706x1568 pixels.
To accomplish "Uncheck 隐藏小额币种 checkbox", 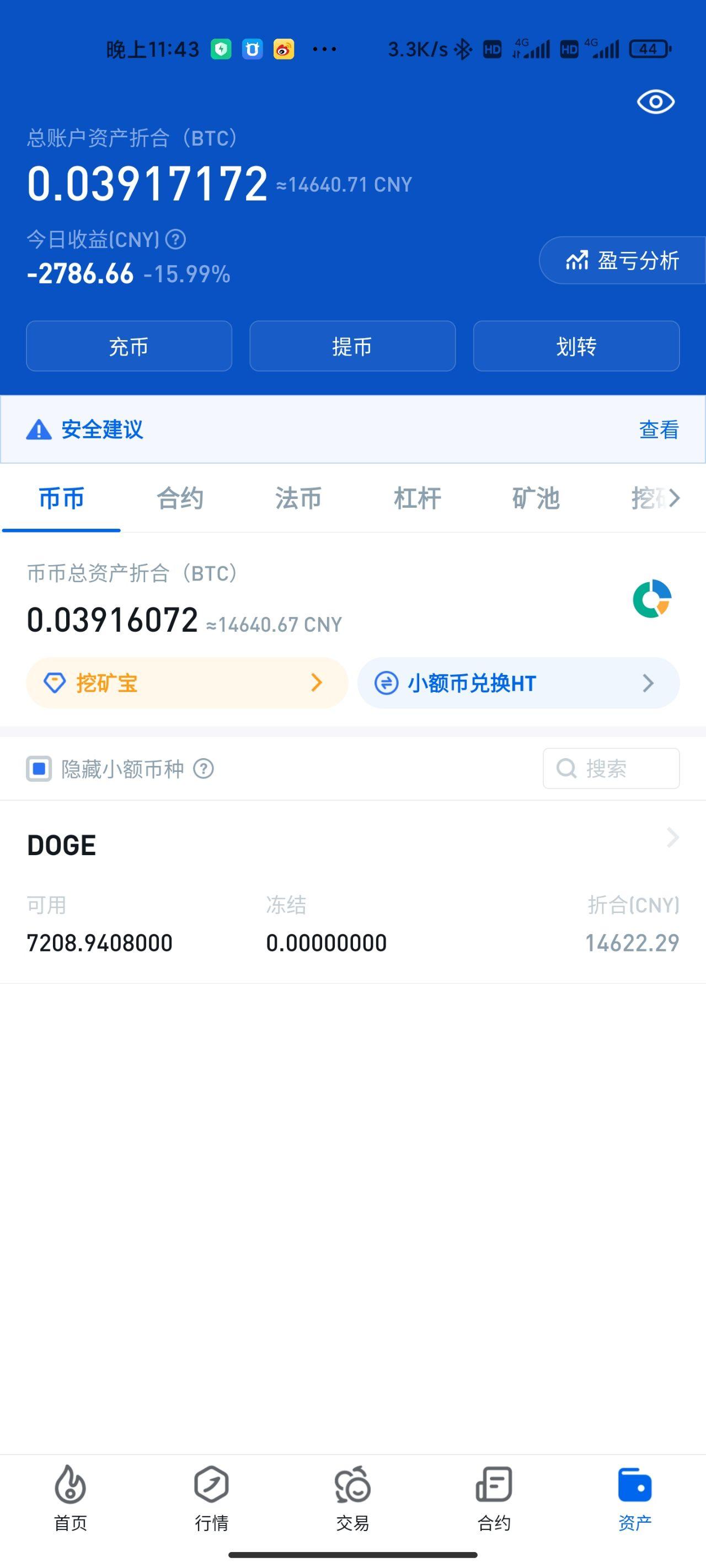I will [39, 769].
